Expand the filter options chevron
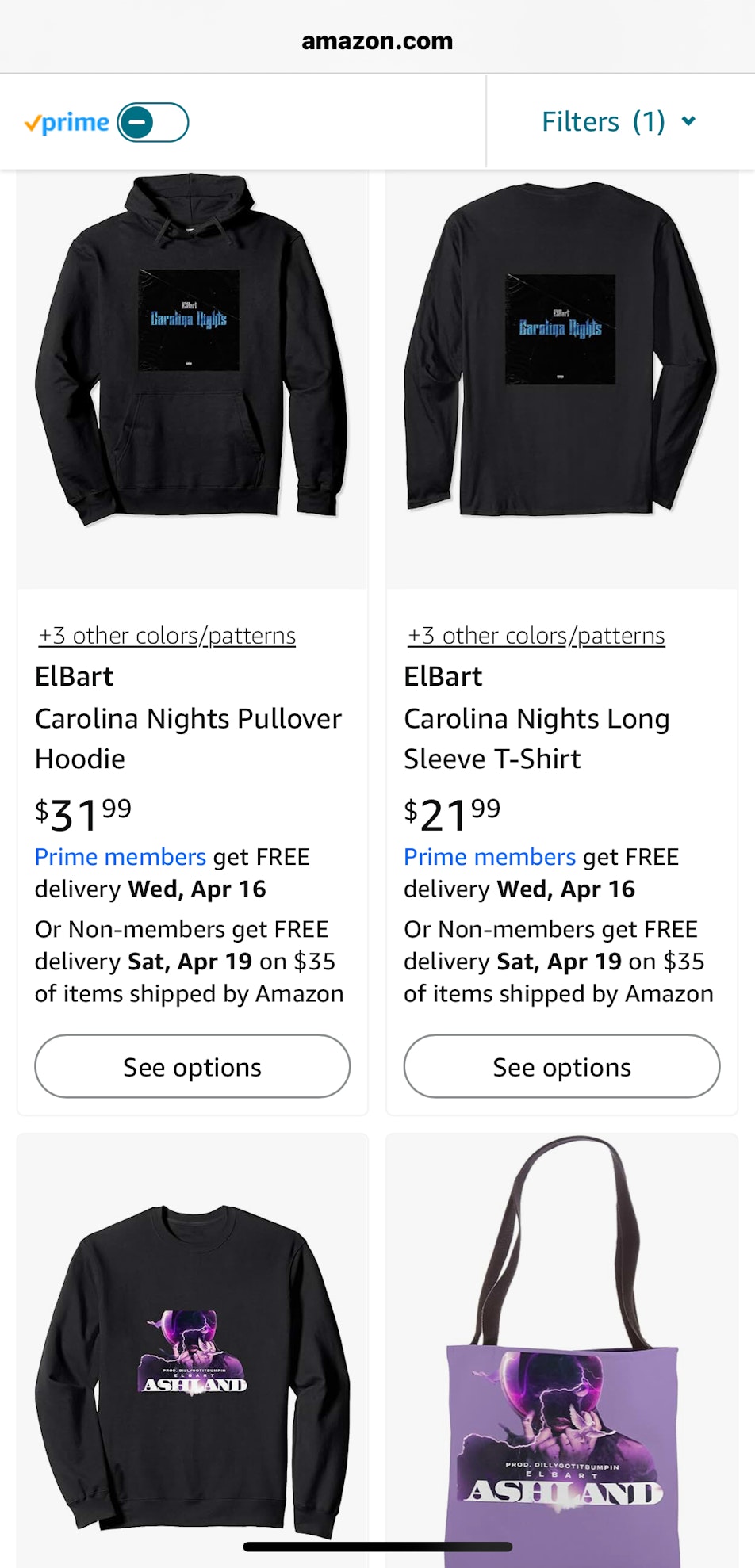The image size is (755, 1568). pyautogui.click(x=688, y=121)
